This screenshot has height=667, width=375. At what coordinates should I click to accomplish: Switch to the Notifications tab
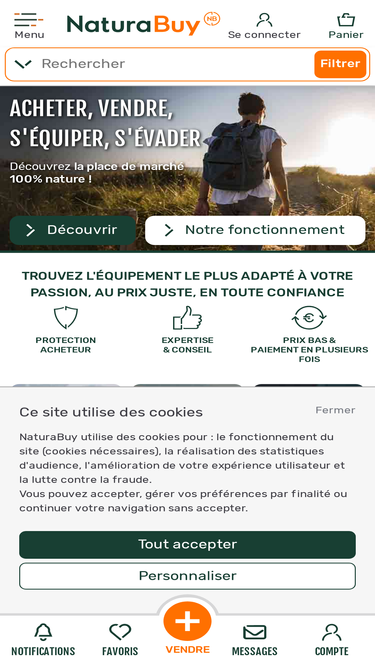point(43,639)
